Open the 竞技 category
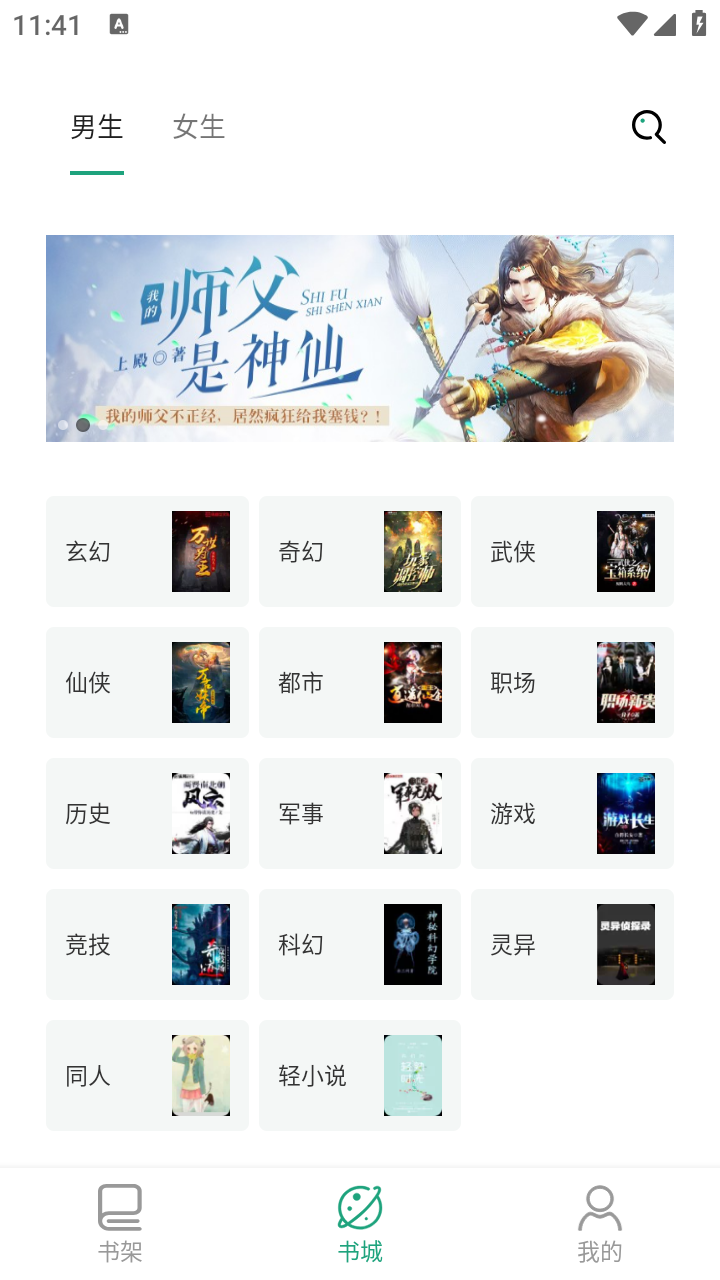This screenshot has width=720, height=1280. (x=147, y=945)
